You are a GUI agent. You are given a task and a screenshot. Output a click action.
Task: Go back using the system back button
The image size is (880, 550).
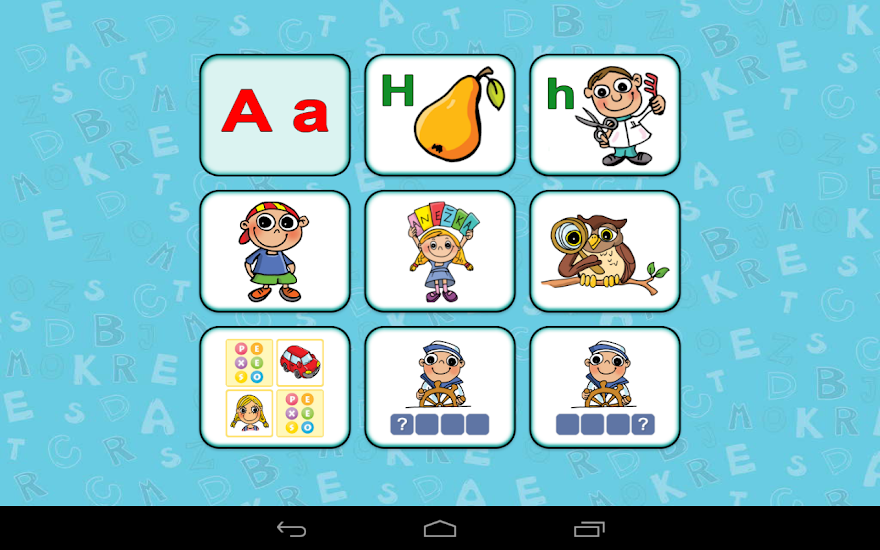292,528
